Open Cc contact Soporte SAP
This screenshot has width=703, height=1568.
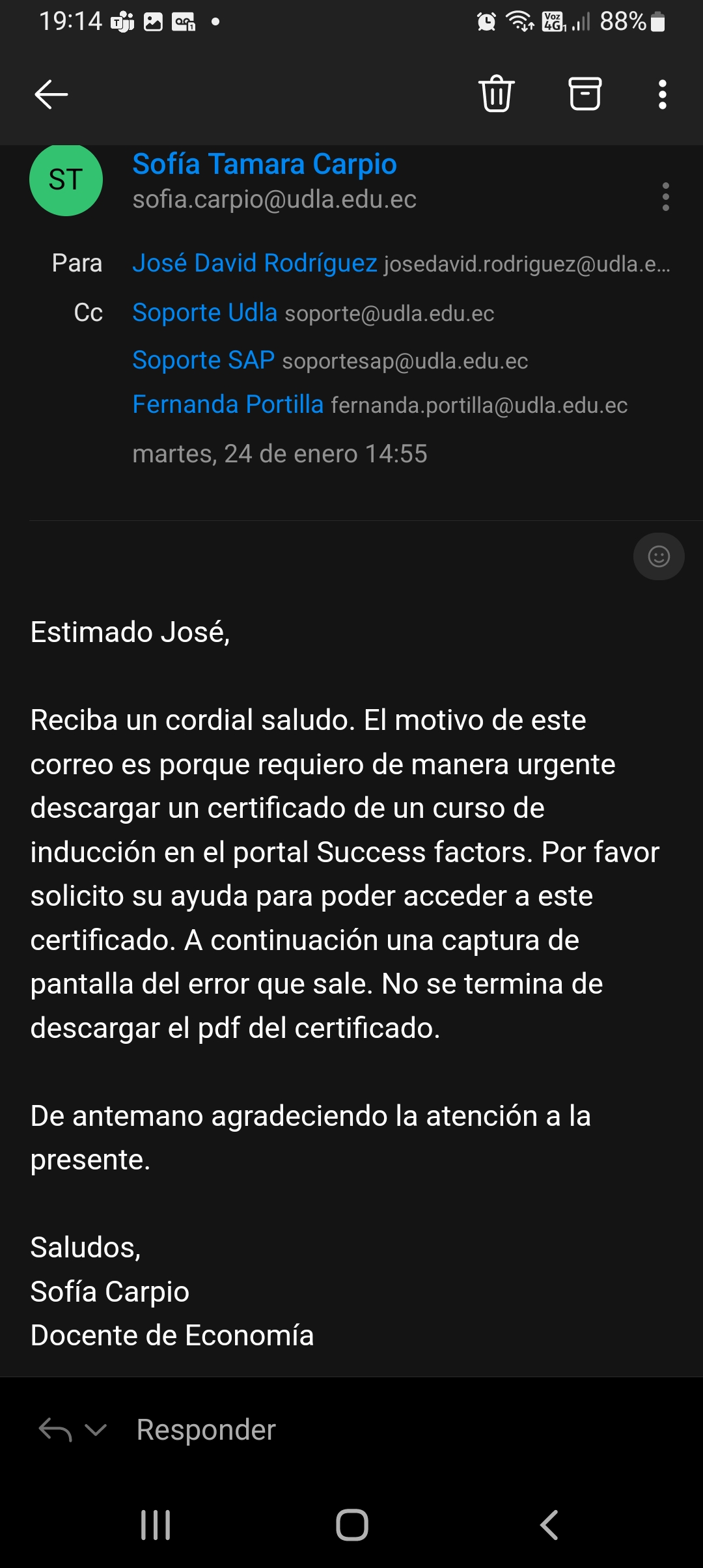point(203,360)
